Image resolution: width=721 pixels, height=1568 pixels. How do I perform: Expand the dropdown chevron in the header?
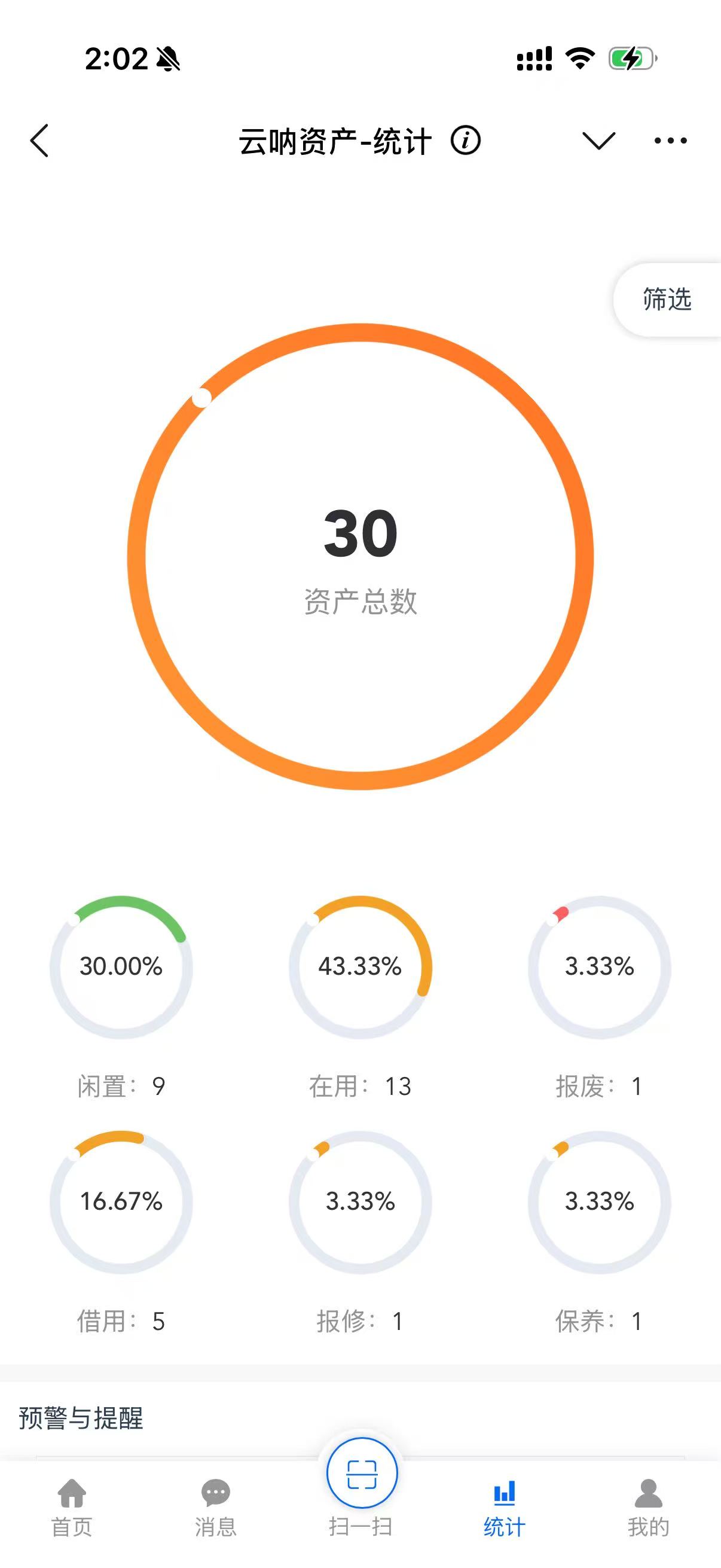[598, 141]
